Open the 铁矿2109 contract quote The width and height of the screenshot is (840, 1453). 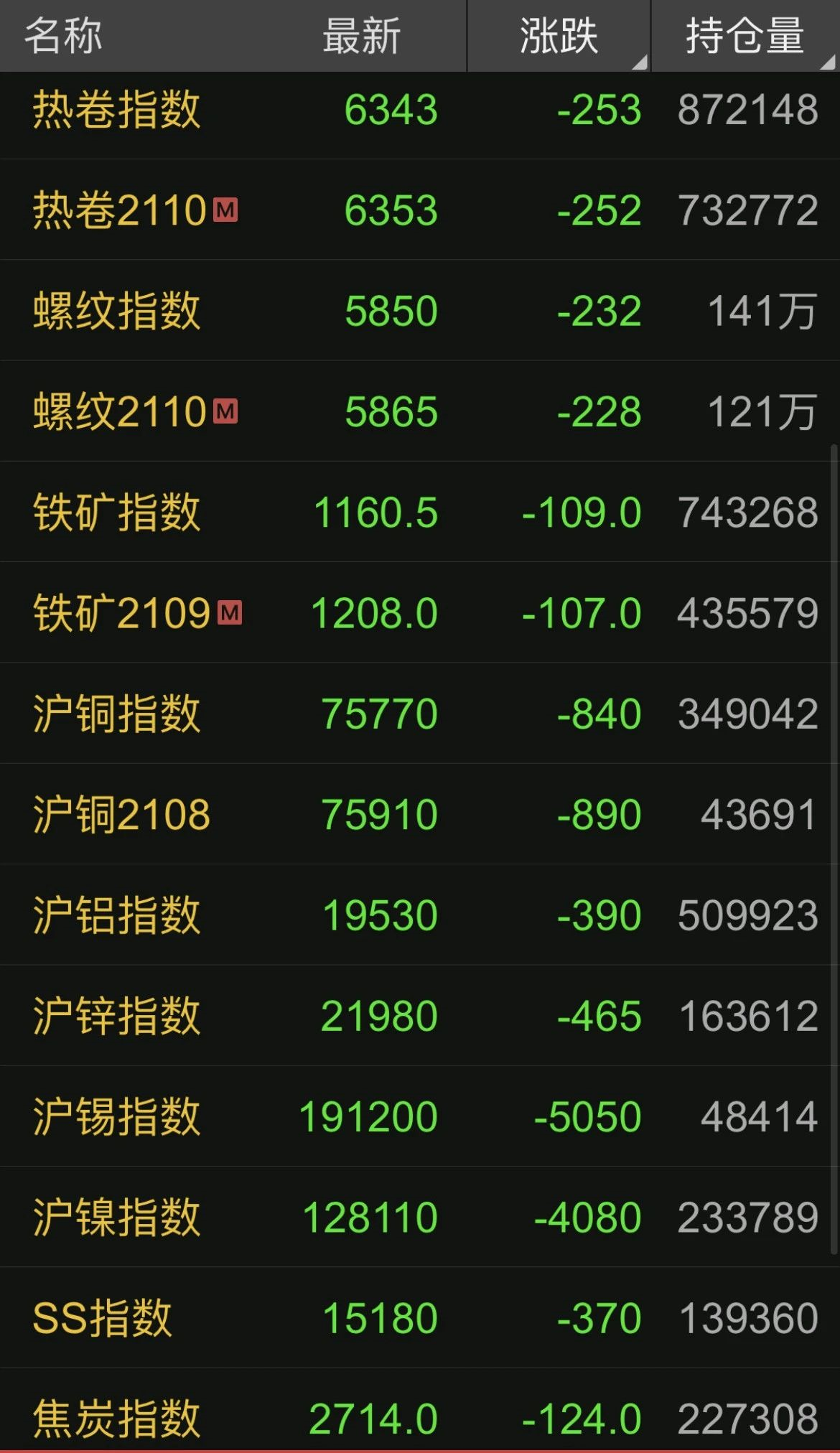(x=420, y=612)
